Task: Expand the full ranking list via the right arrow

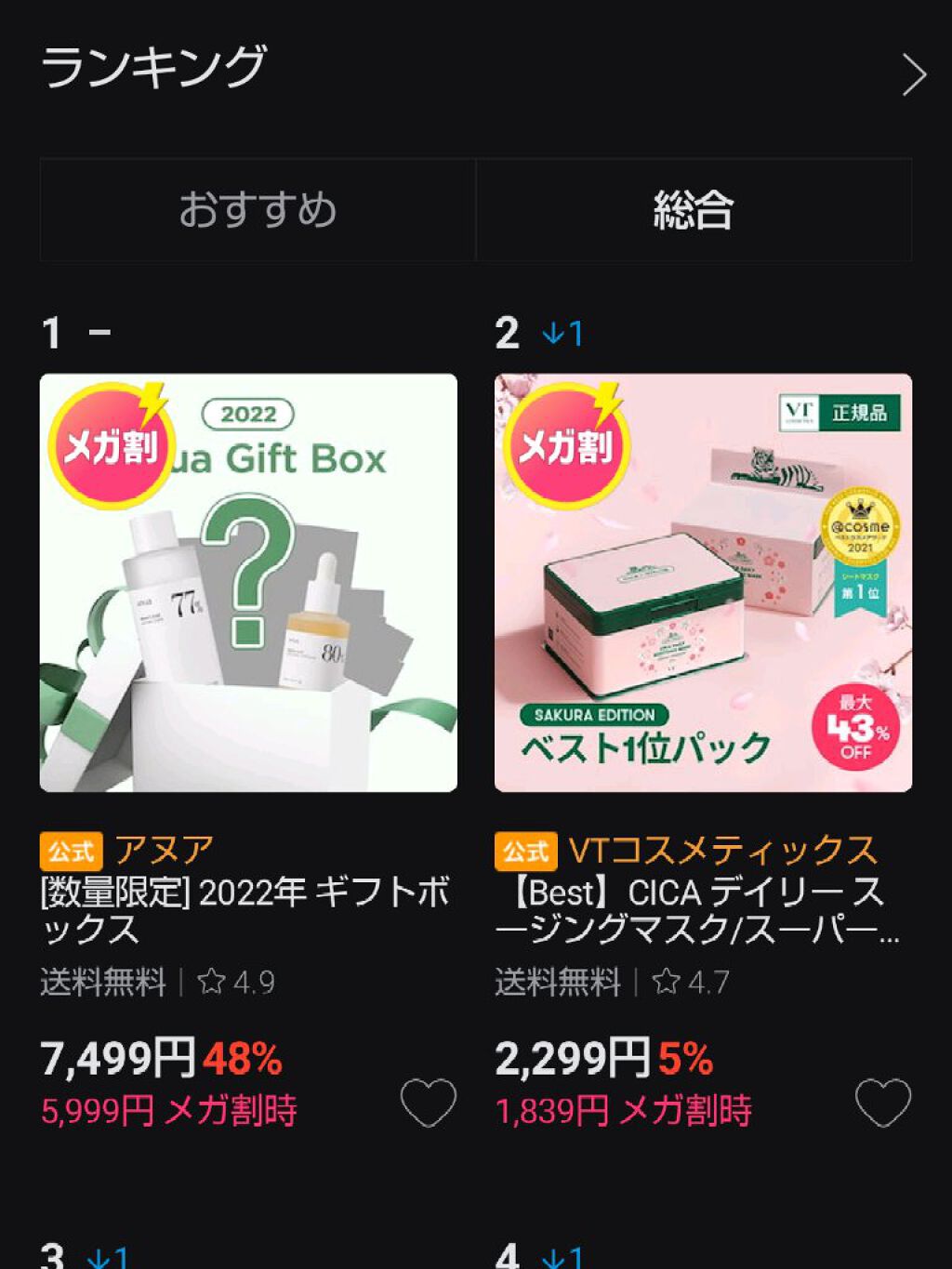Action: pos(916,72)
